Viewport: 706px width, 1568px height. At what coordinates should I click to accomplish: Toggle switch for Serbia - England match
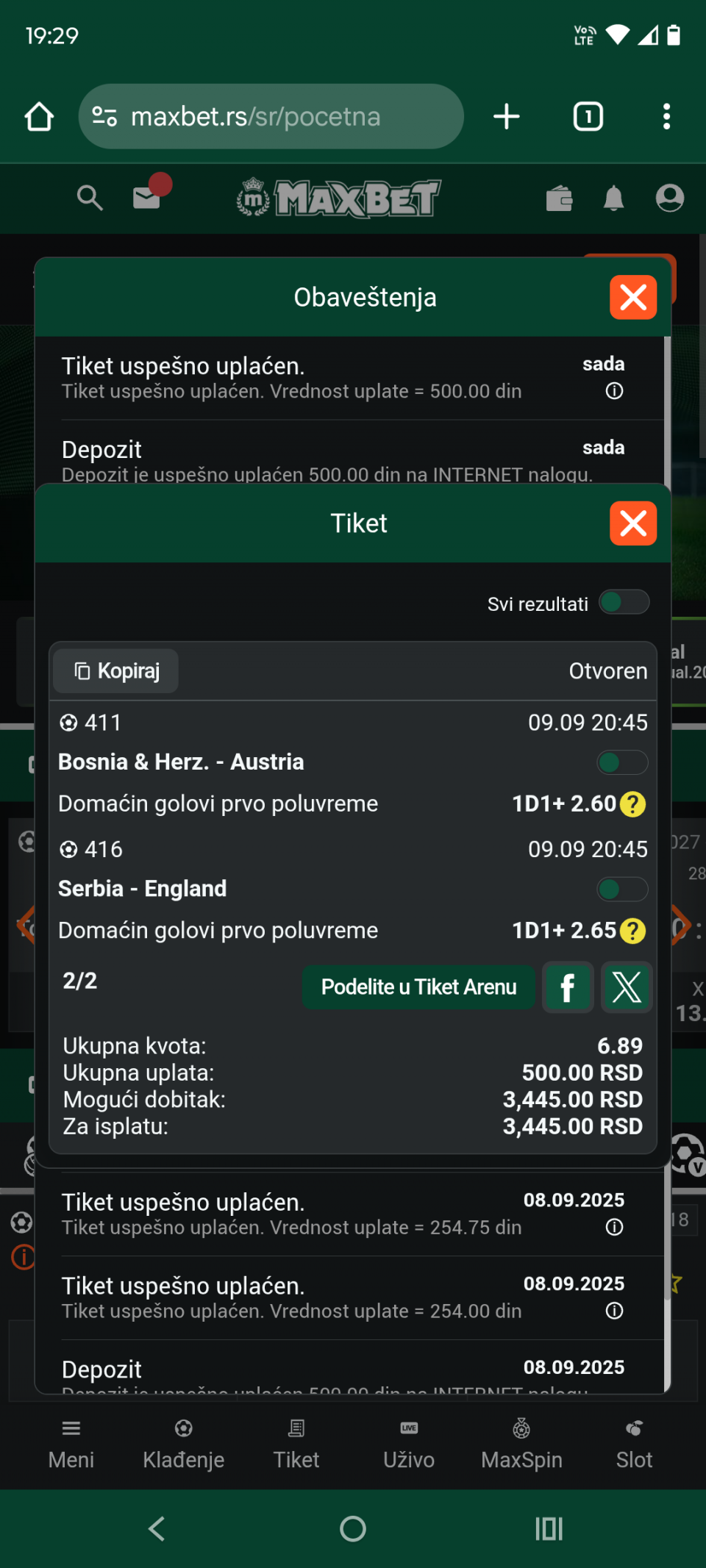(x=622, y=889)
